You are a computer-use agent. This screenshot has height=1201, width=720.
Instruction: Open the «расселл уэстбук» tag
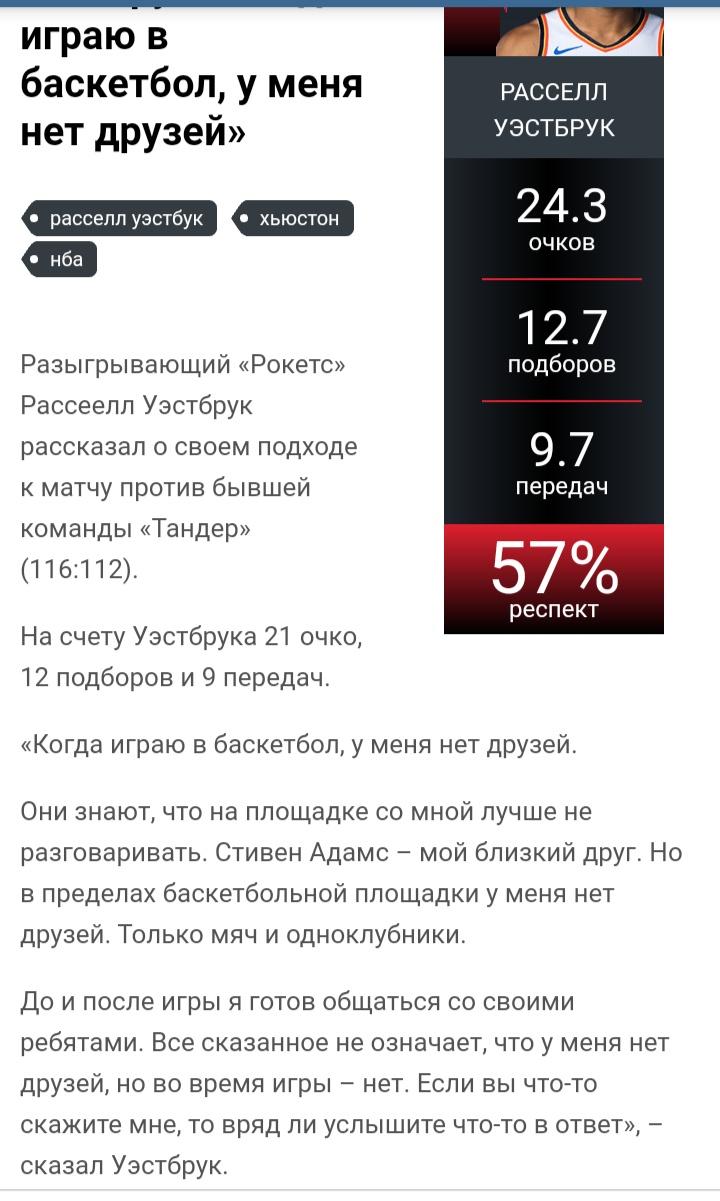tap(119, 218)
